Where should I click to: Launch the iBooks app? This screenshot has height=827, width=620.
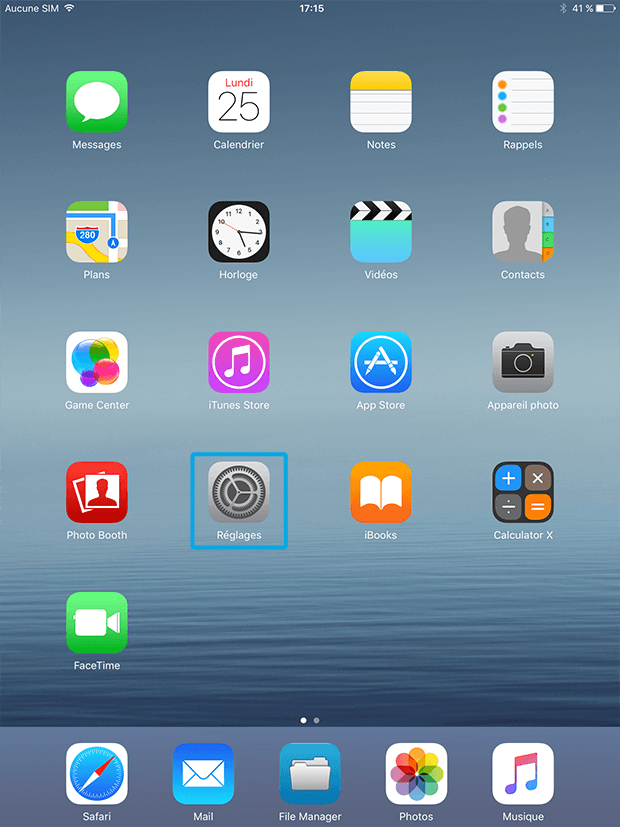click(381, 492)
